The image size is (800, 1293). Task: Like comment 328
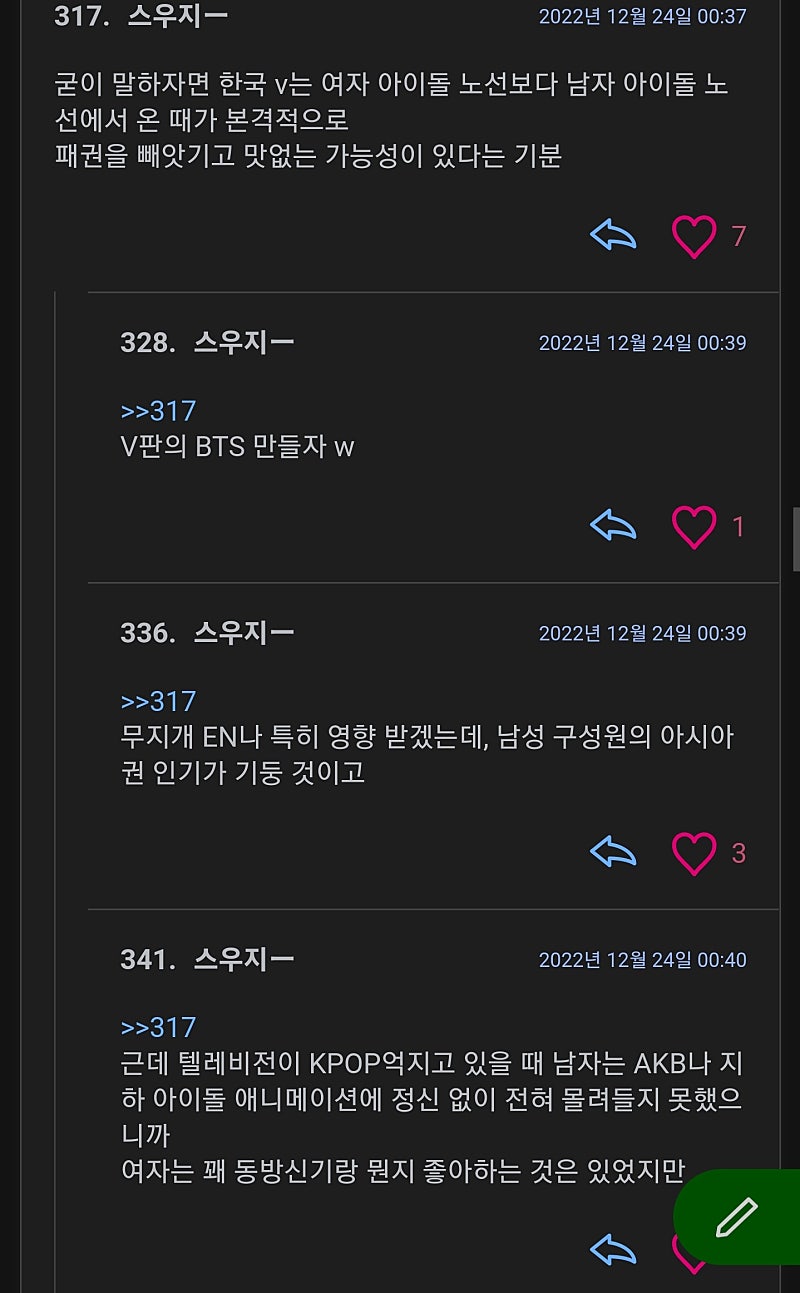694,526
